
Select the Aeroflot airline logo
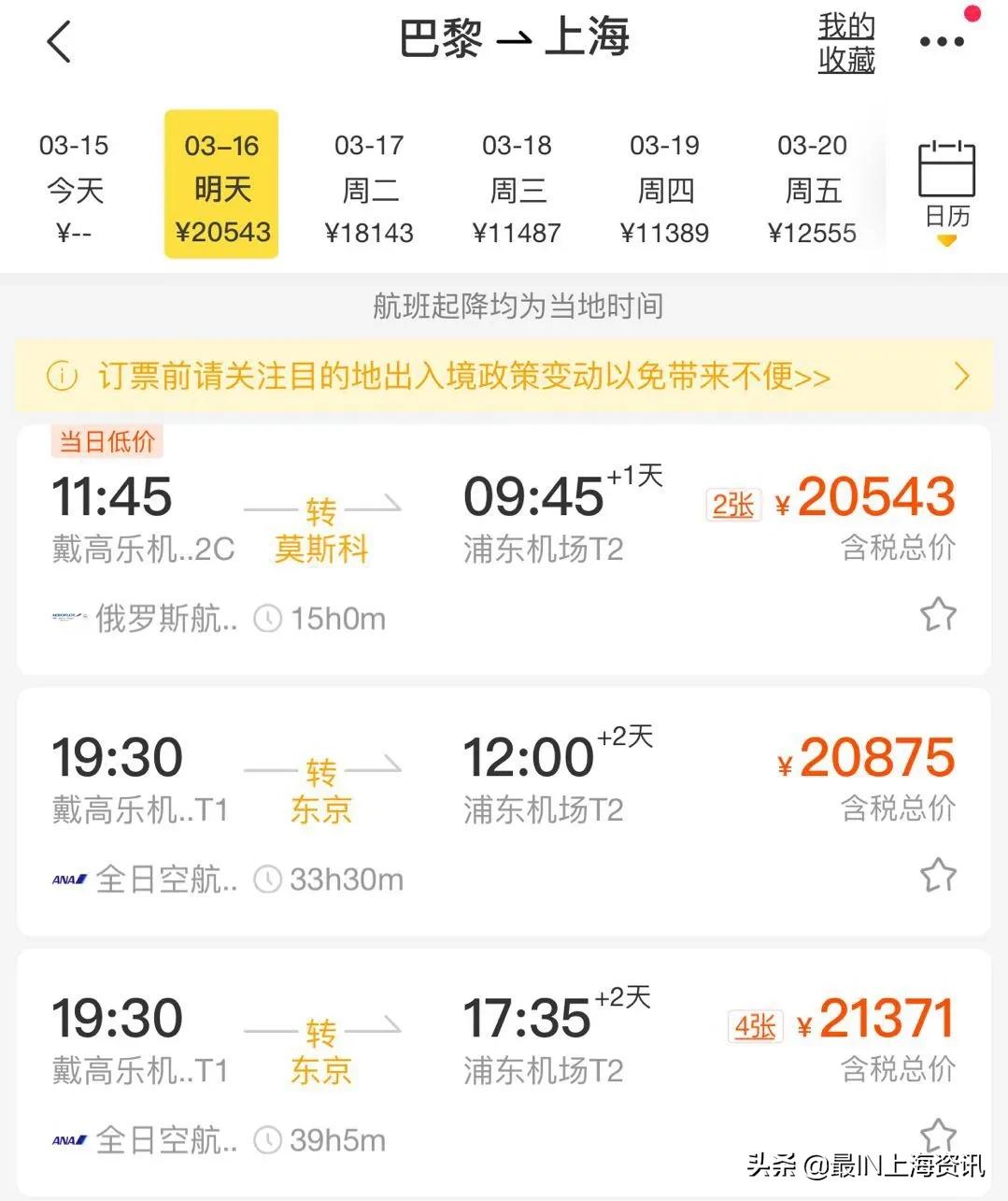click(67, 618)
